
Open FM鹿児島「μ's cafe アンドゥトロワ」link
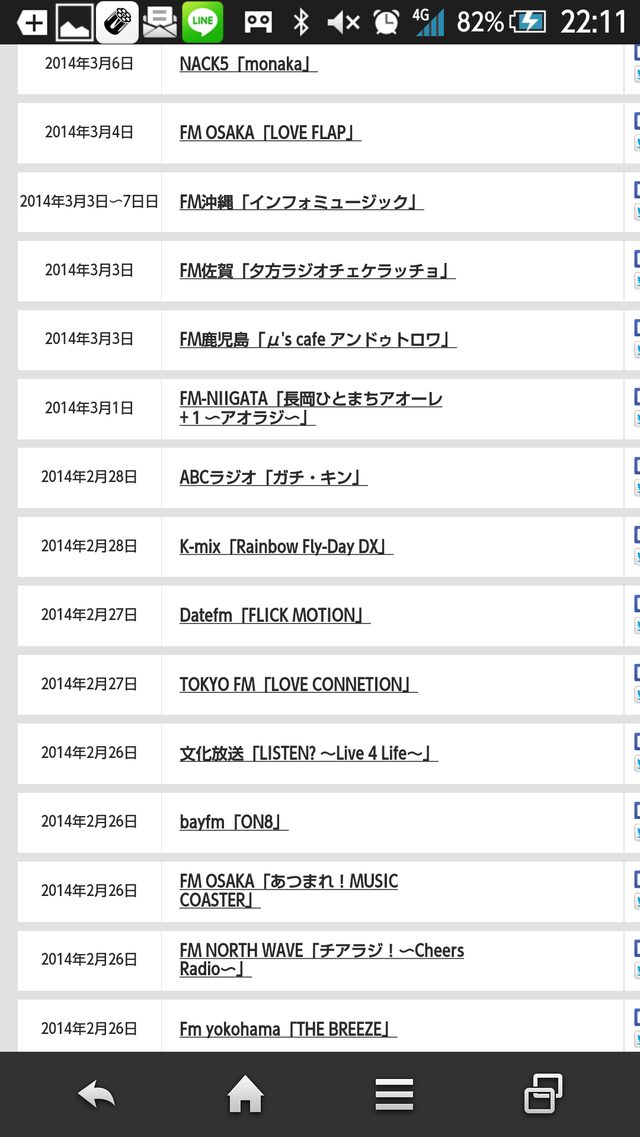coord(318,339)
